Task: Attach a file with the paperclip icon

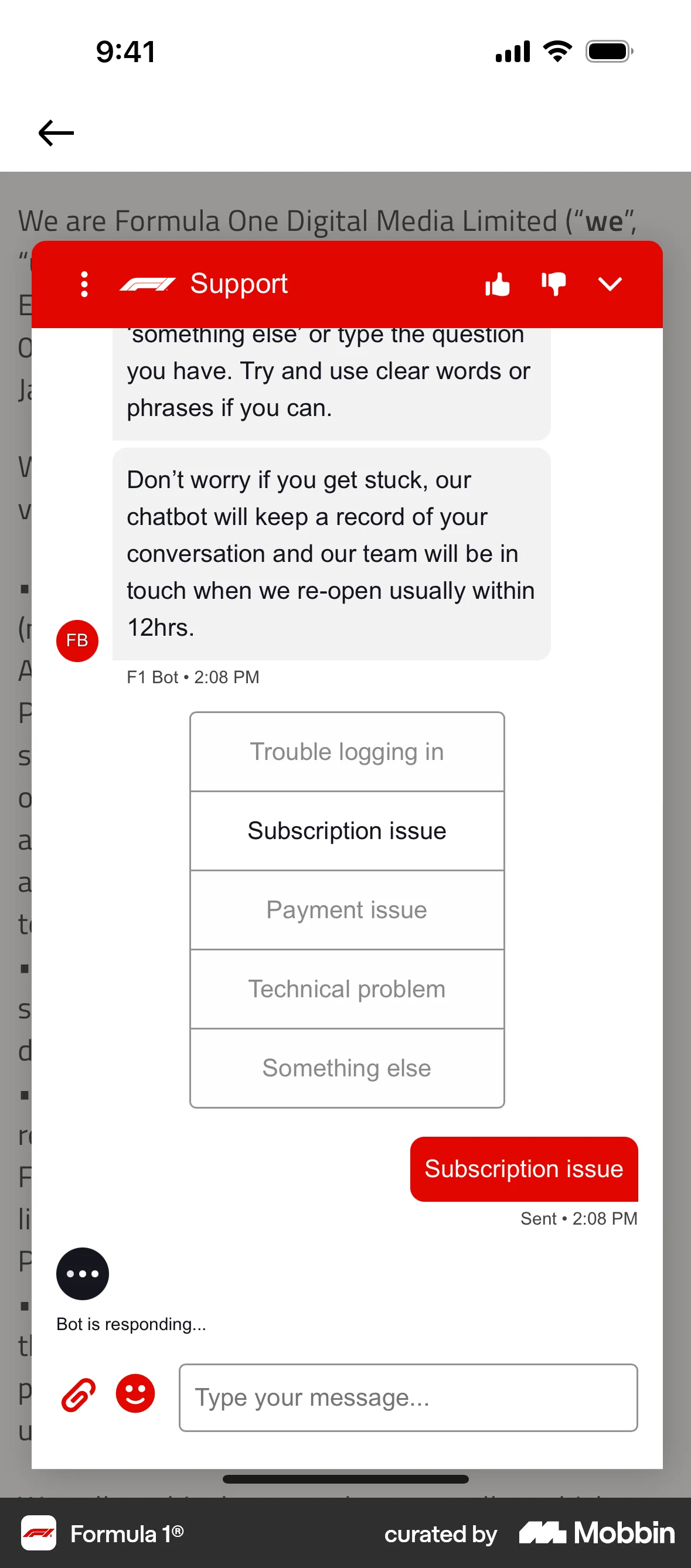Action: [78, 1393]
